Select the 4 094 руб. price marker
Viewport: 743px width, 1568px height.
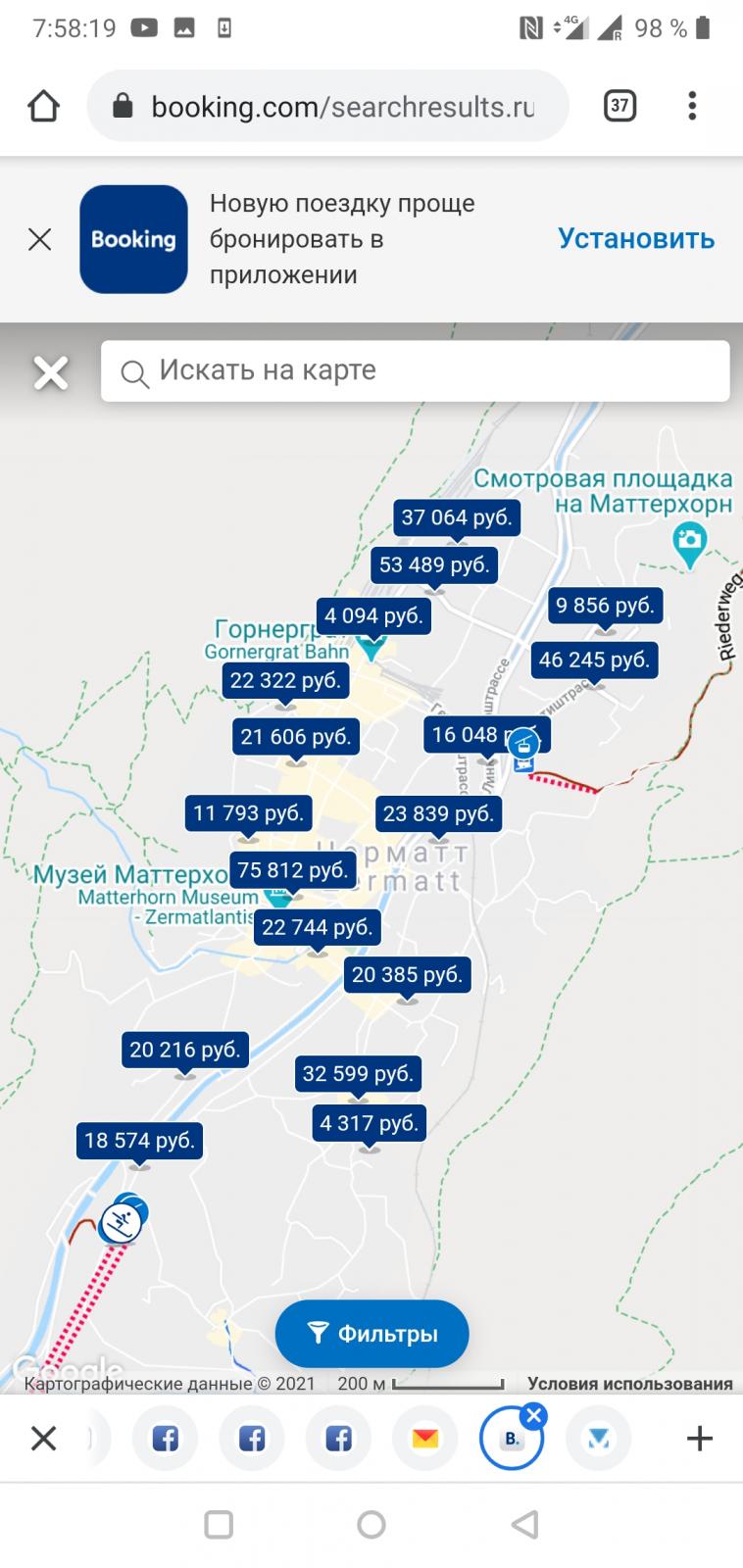pos(374,615)
